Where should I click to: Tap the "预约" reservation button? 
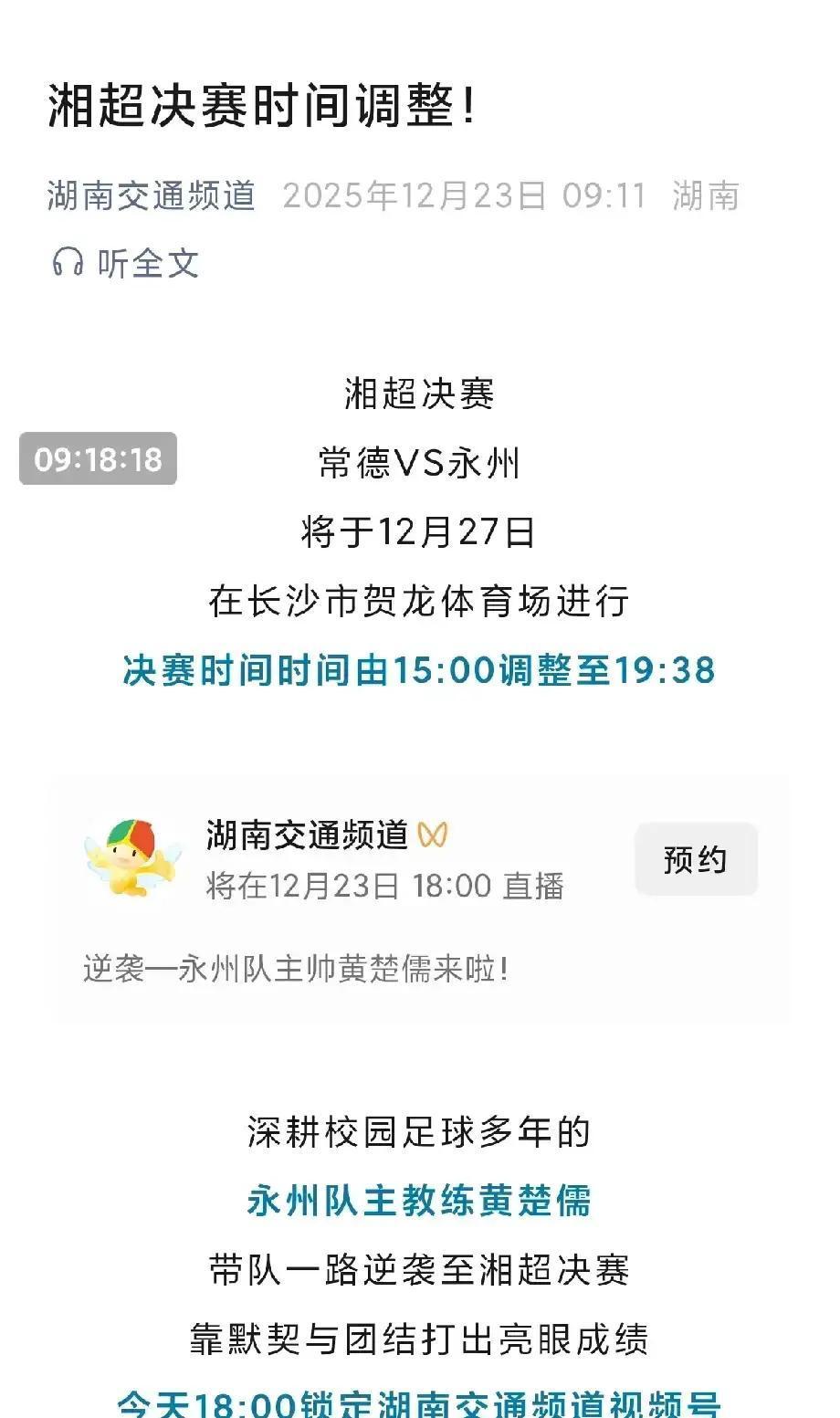point(695,858)
